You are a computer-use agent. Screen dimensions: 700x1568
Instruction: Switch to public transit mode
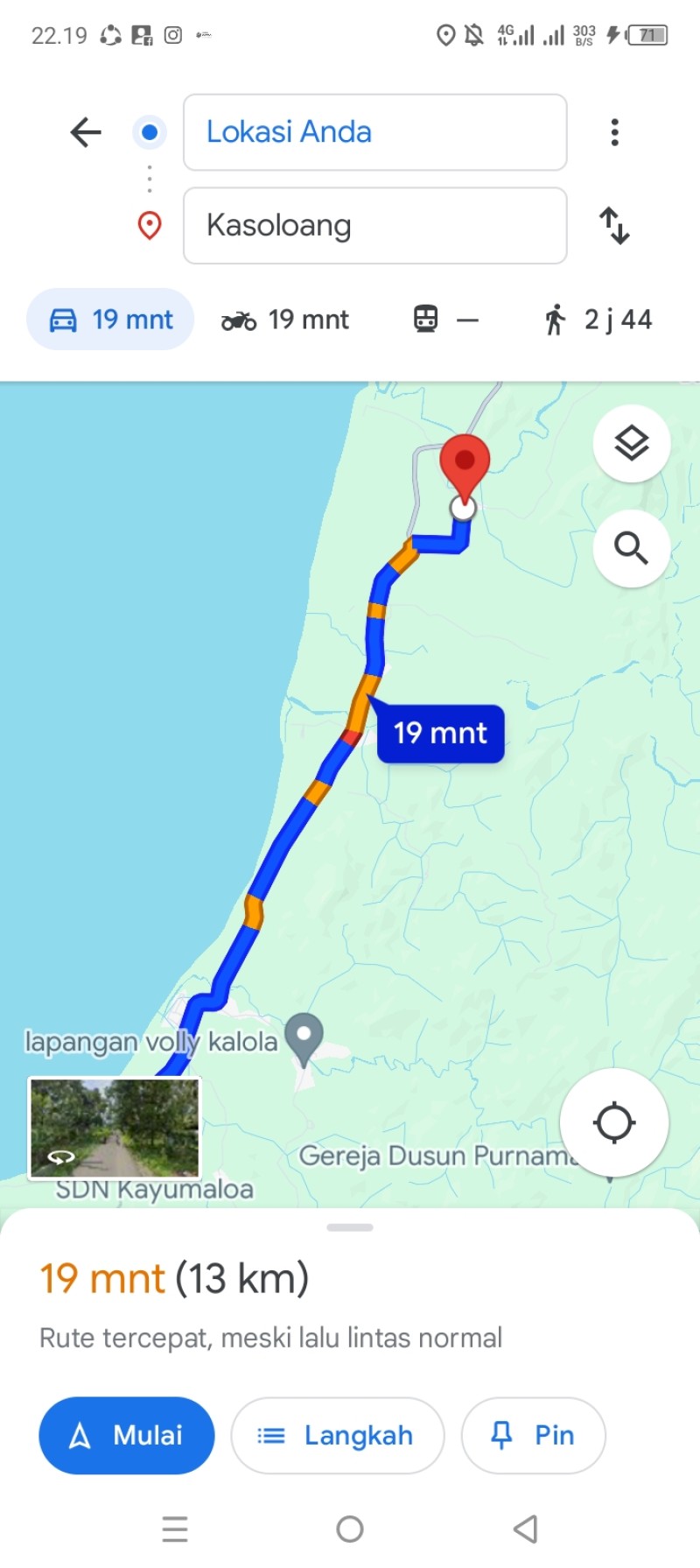[446, 320]
